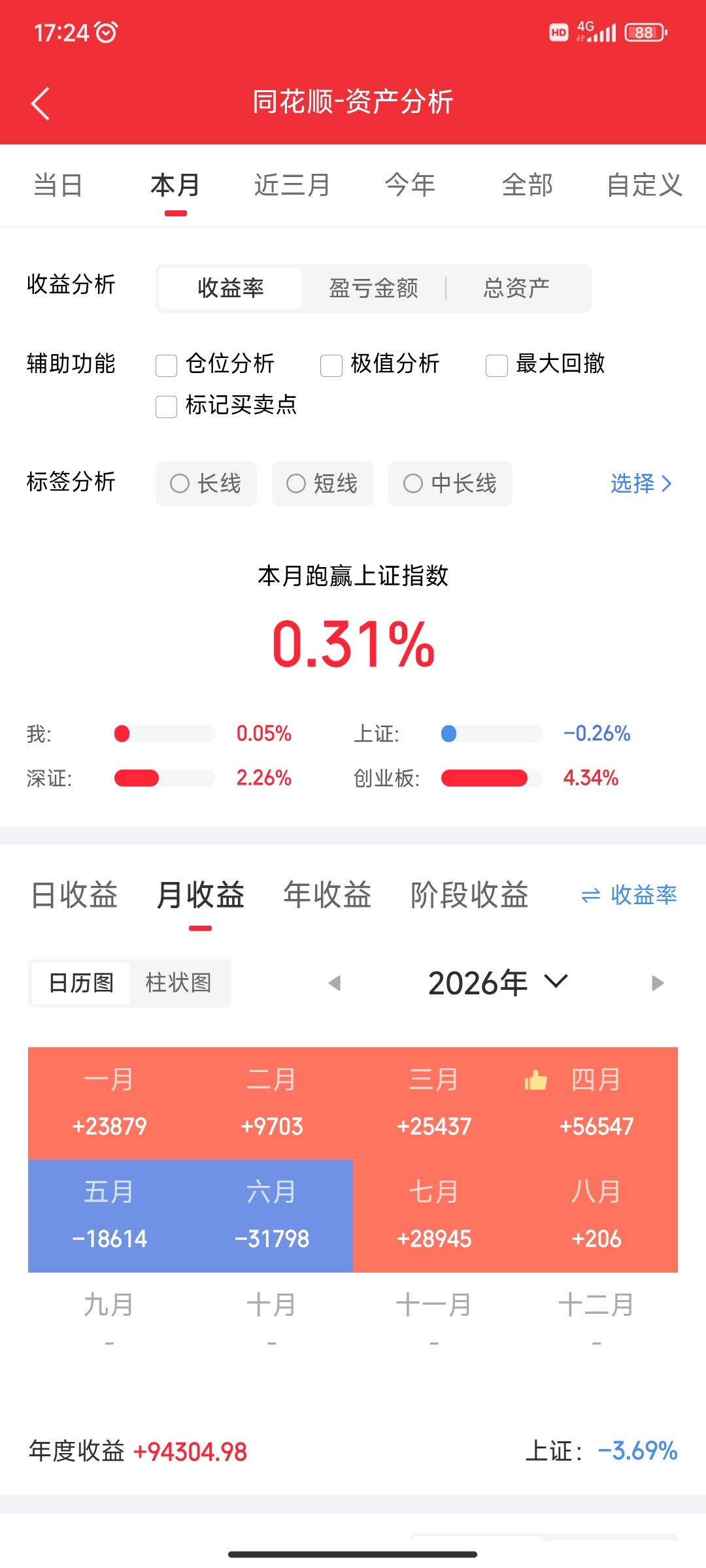
Task: Check the 极值分析 option
Action: click(x=331, y=365)
